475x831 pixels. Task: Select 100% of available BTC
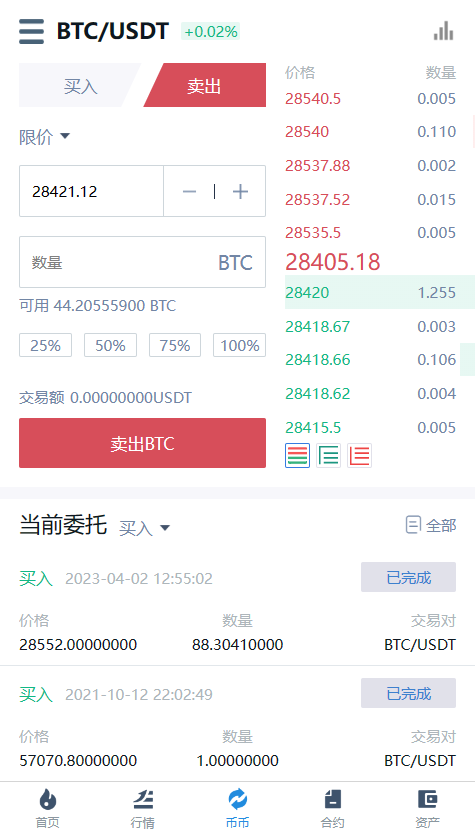point(240,346)
